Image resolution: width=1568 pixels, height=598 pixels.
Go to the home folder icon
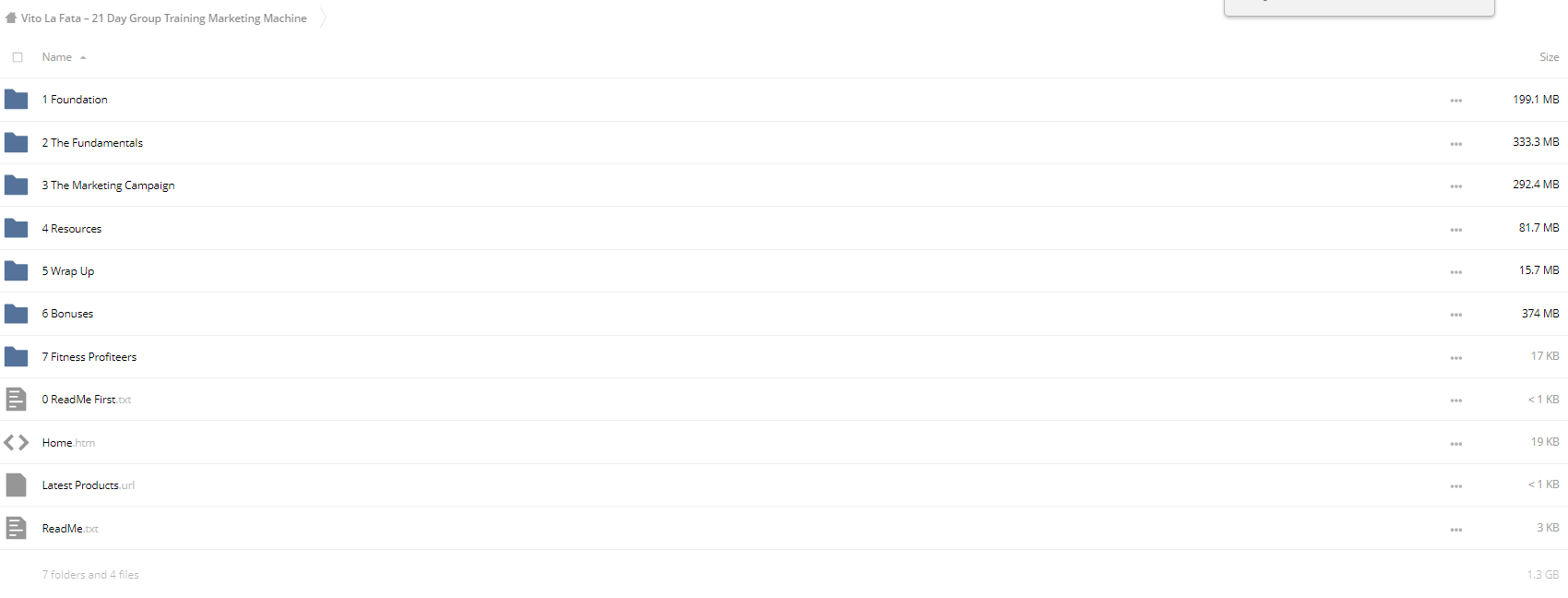[11, 18]
